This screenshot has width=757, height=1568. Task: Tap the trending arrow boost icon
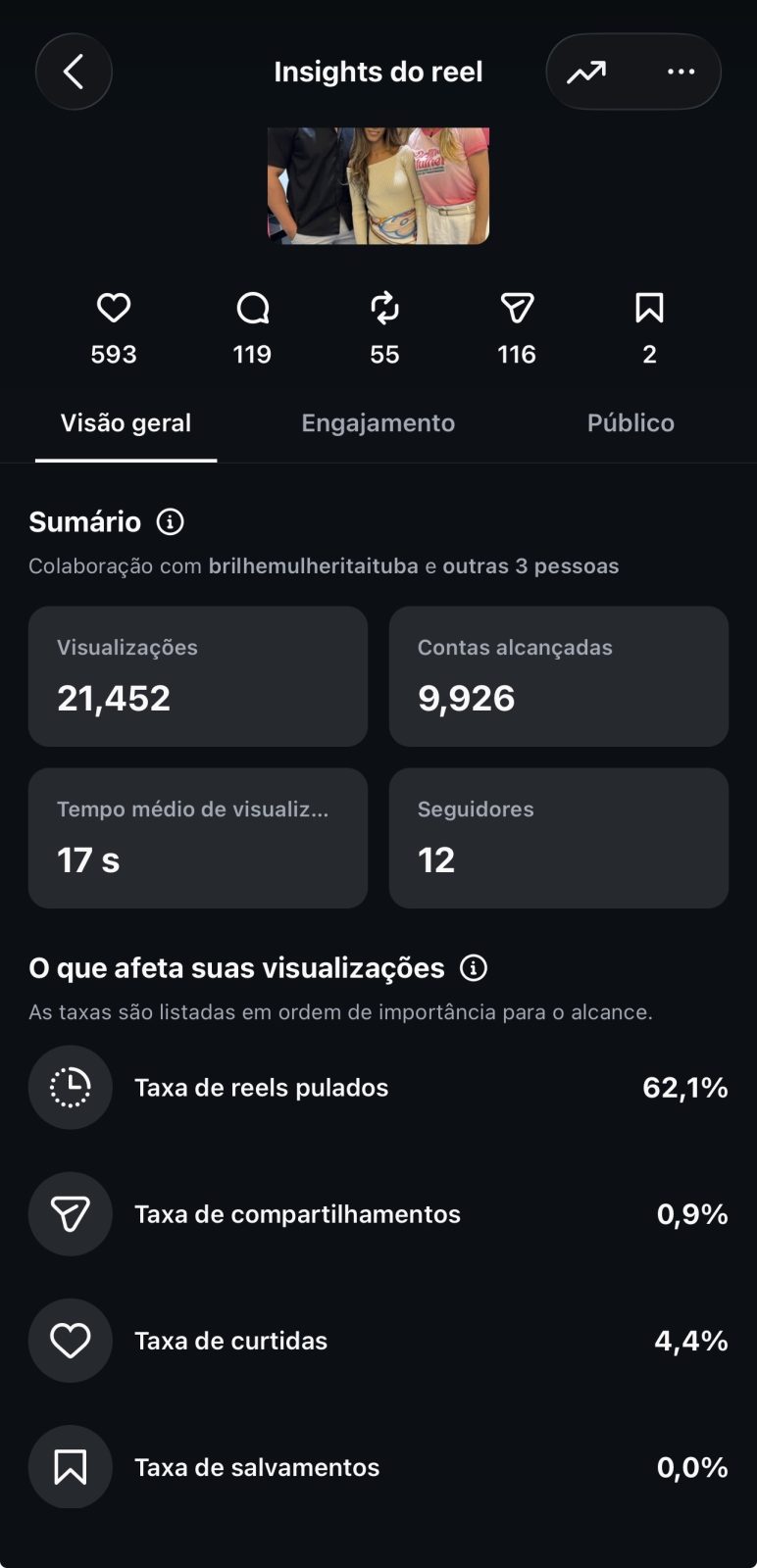pos(586,72)
